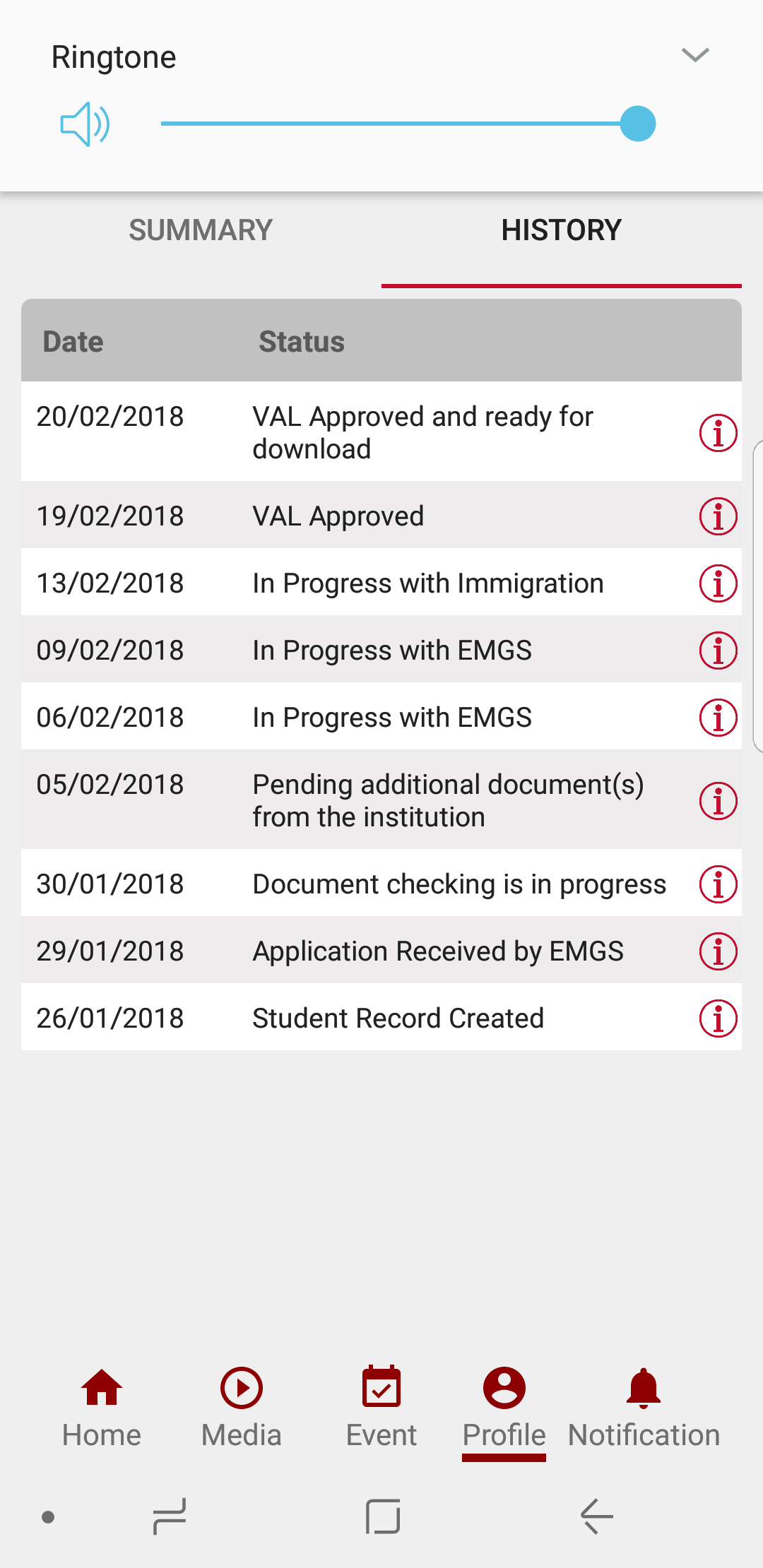Mute the ringtone via speaker icon
The image size is (763, 1568).
(x=85, y=124)
